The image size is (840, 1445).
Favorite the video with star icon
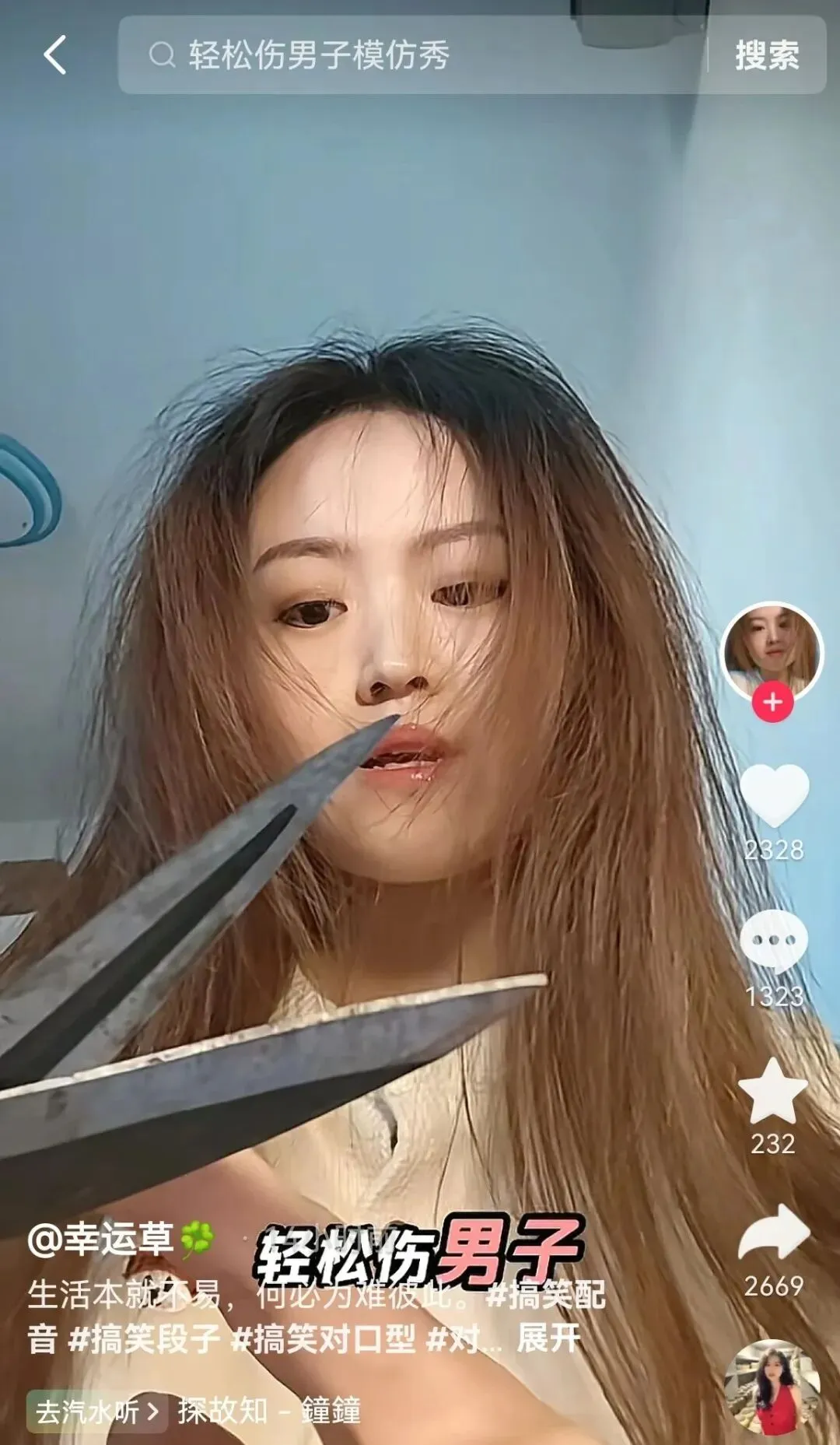tap(773, 1091)
